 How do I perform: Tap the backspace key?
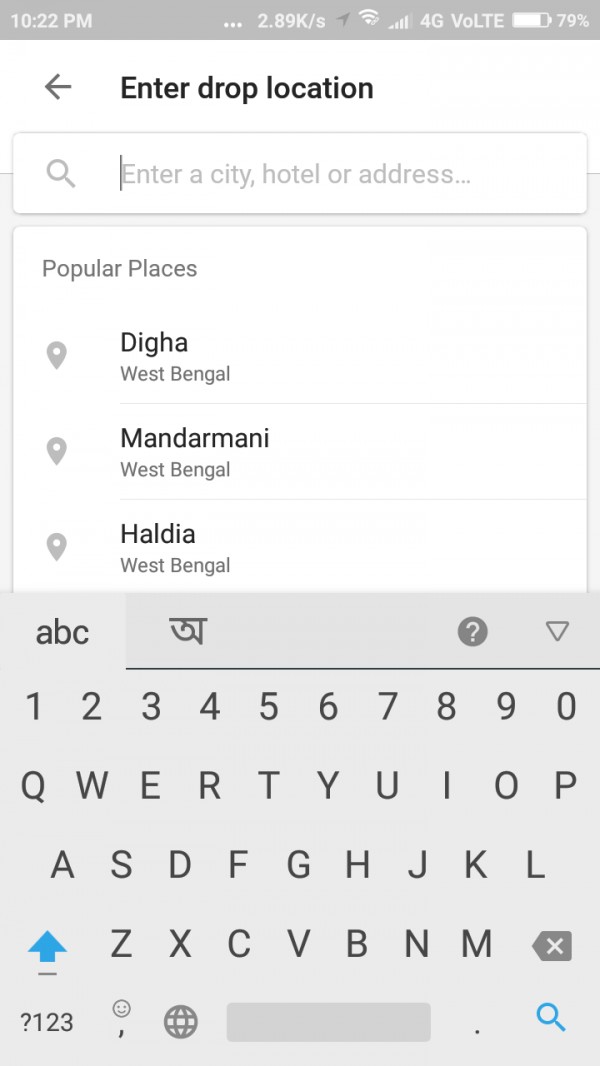pos(552,945)
